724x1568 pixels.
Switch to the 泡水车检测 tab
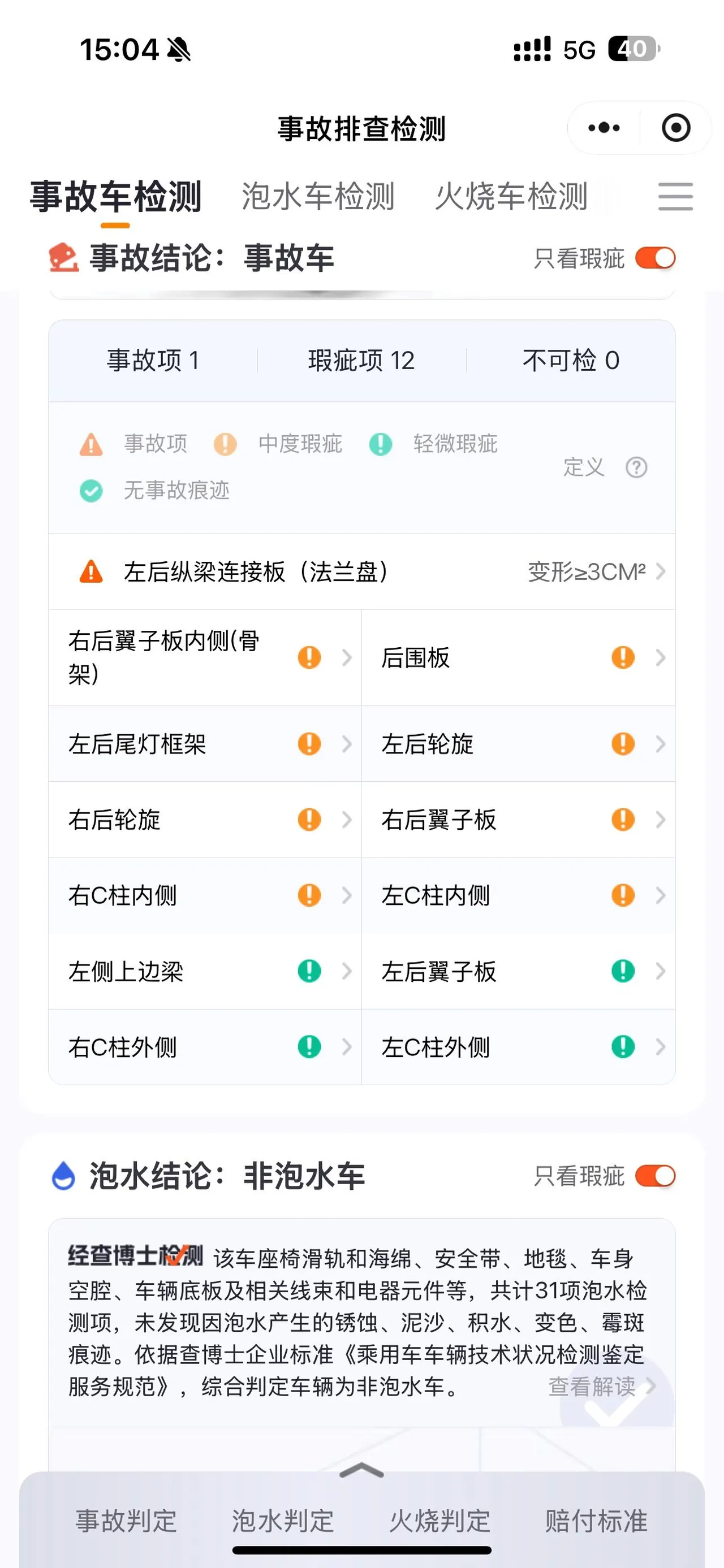pos(318,197)
